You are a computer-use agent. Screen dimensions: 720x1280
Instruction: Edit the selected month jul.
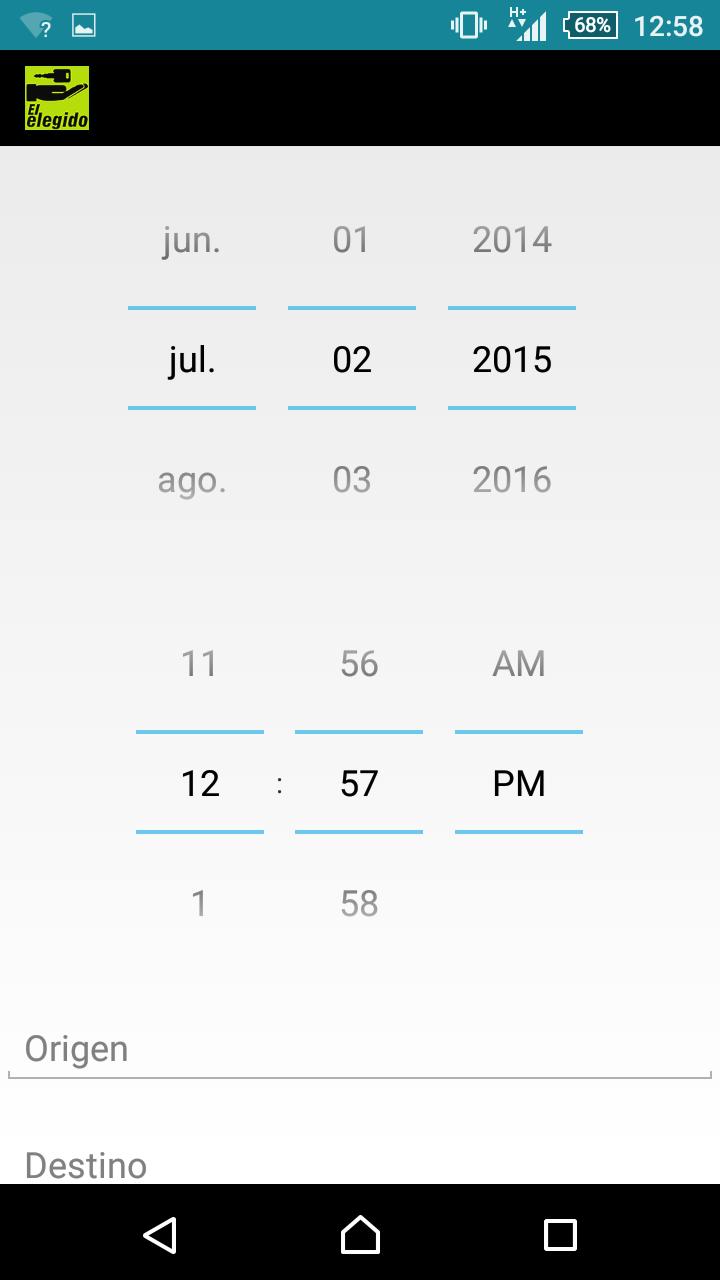[x=191, y=360]
